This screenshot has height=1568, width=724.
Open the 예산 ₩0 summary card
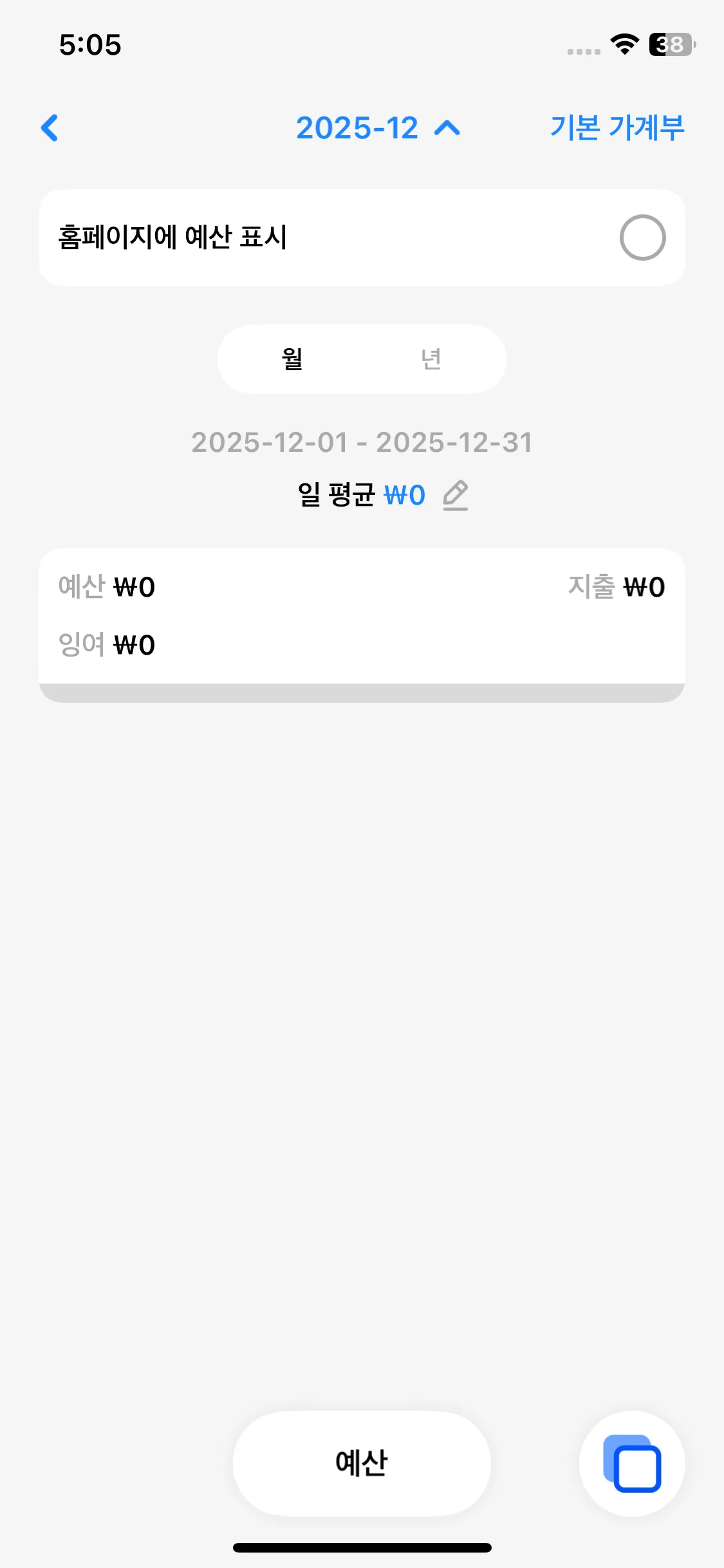coord(362,617)
